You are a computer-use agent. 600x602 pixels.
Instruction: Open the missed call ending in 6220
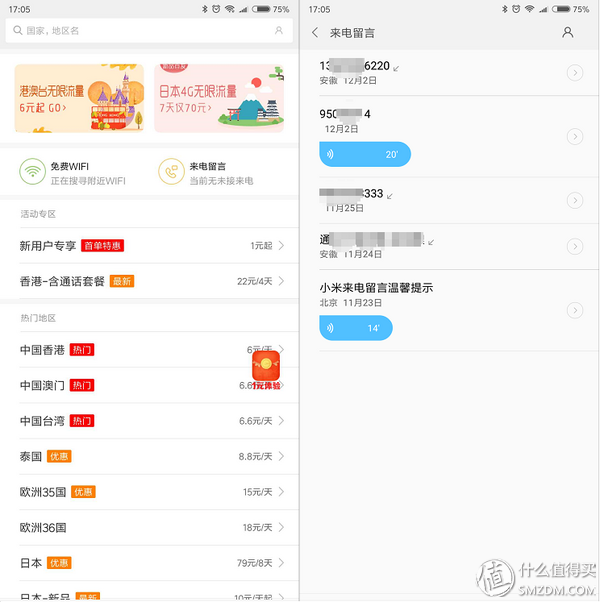pos(440,72)
